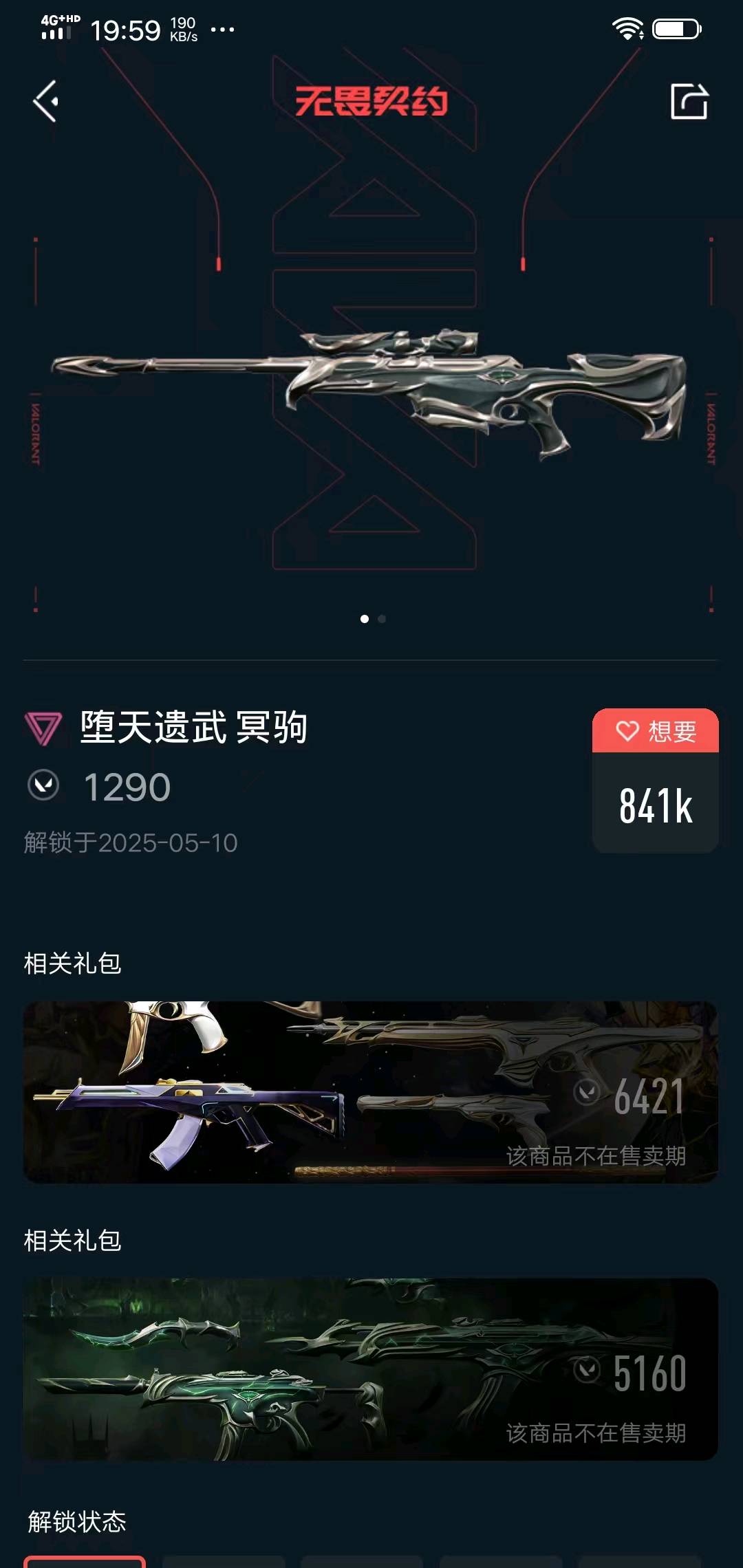Switch to the second image page dot
The height and width of the screenshot is (1568, 743).
(382, 619)
